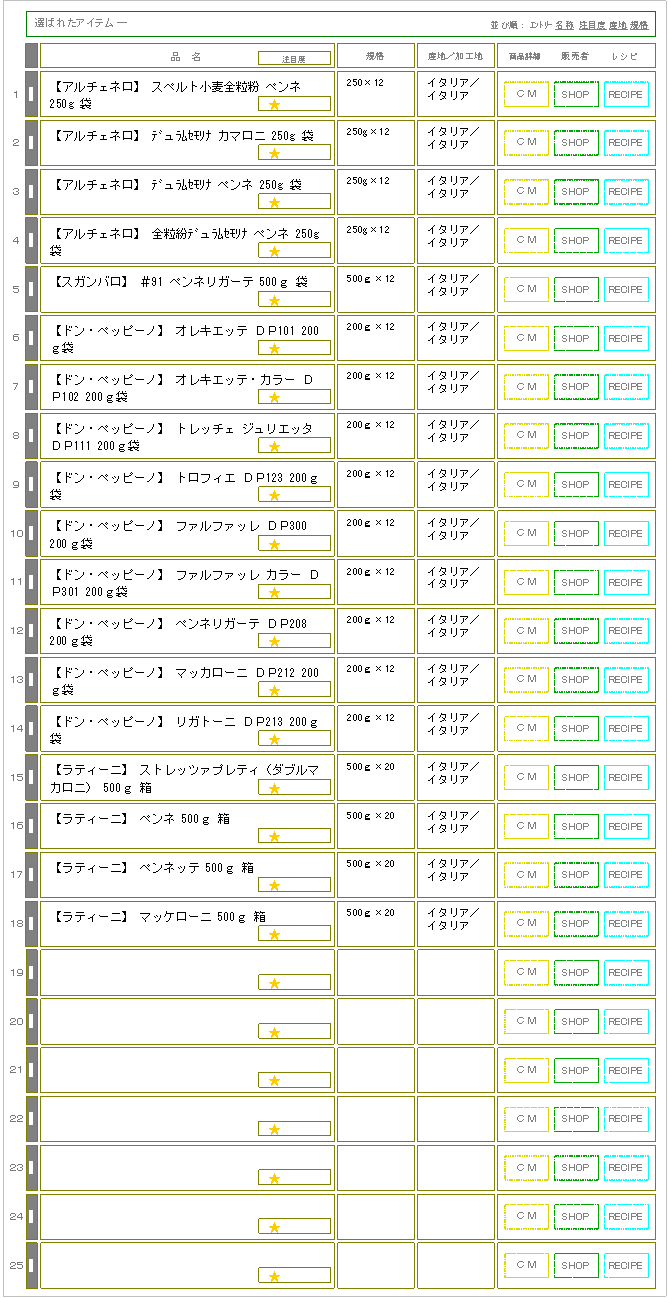
Task: Sort the list by 規格
Action: [x=640, y=24]
